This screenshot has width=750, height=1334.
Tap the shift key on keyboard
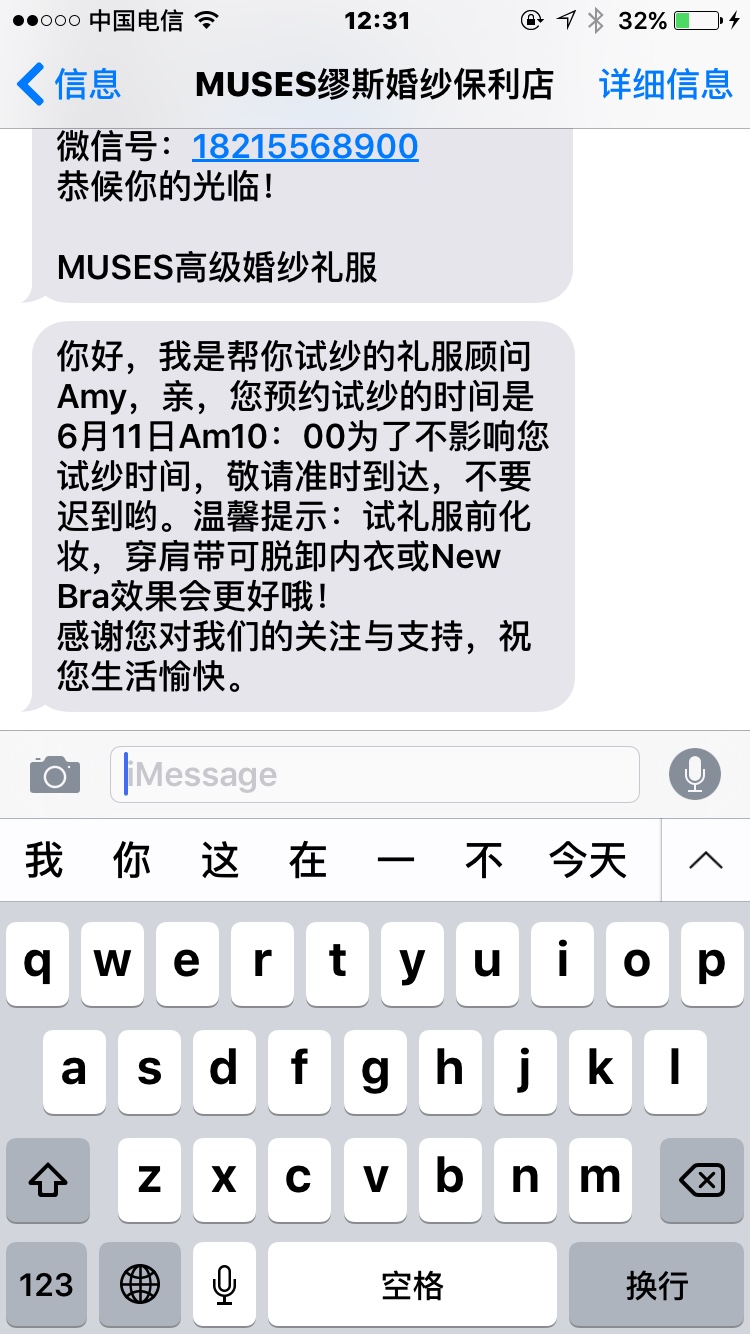47,1180
